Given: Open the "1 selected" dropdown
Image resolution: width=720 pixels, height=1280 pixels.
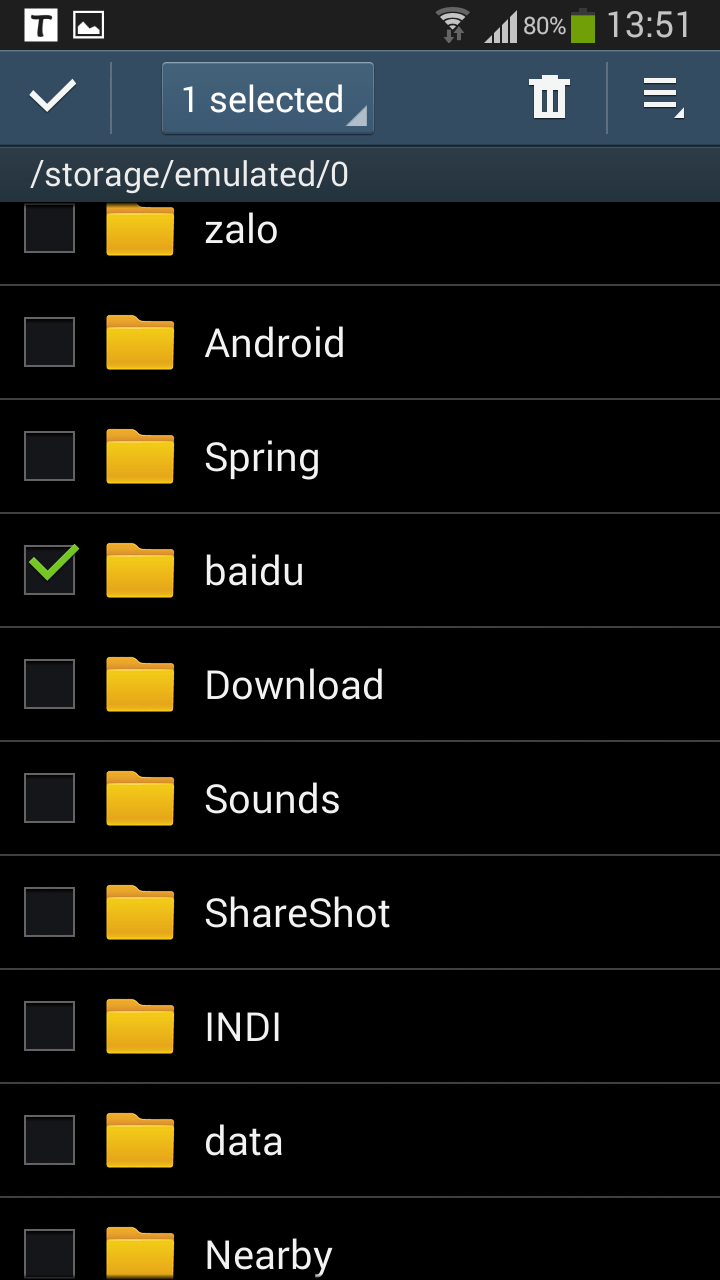Looking at the screenshot, I should tap(268, 98).
